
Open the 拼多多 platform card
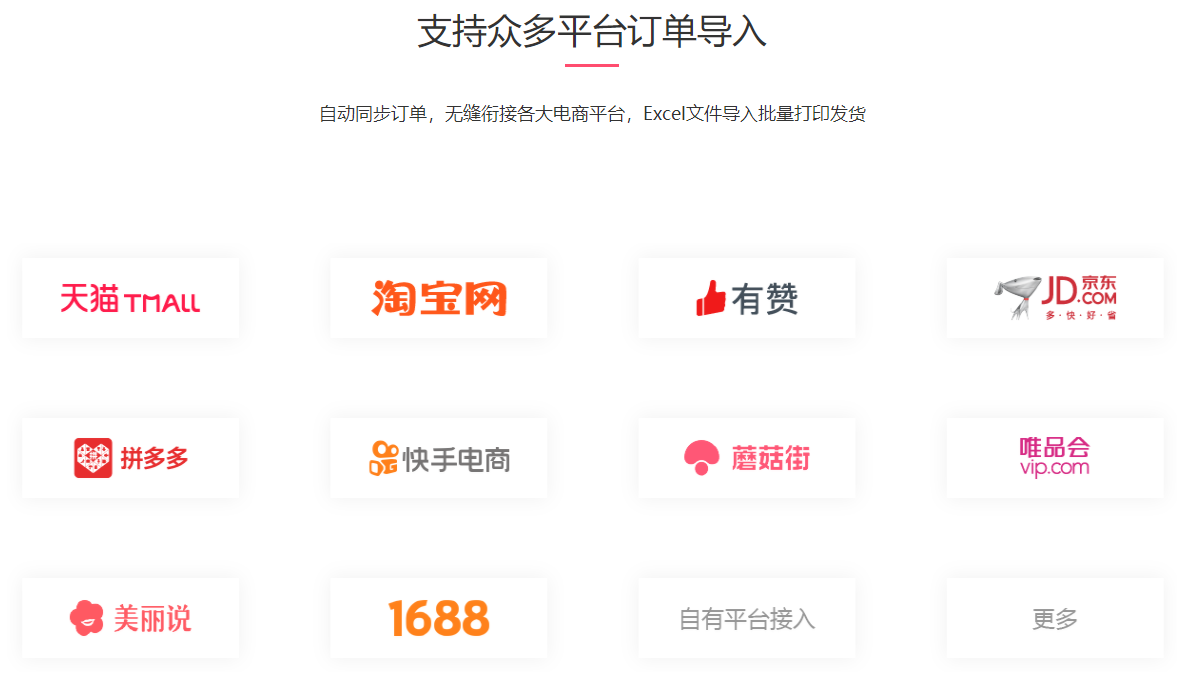[x=130, y=458]
